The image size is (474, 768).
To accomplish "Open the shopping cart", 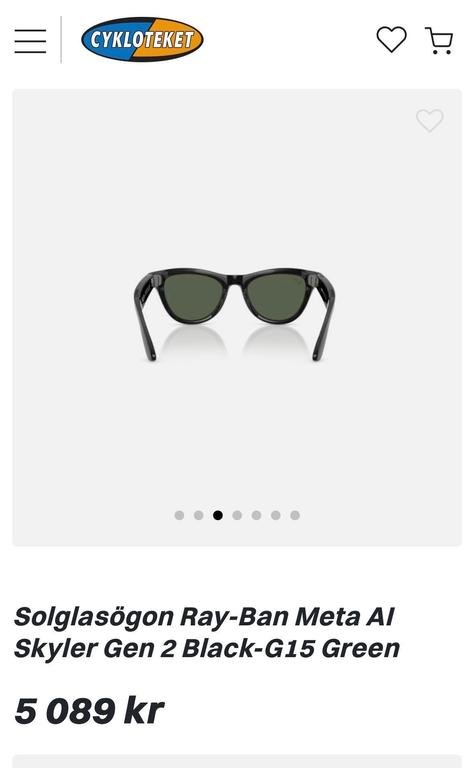I will point(439,40).
